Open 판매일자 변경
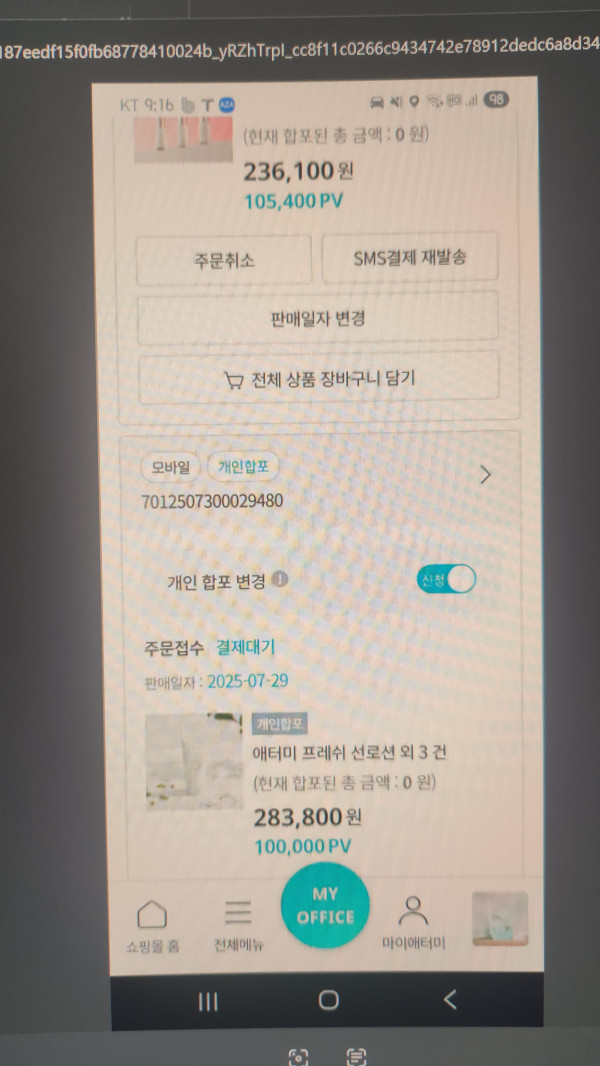Viewport: 600px width, 1066px height. 317,320
